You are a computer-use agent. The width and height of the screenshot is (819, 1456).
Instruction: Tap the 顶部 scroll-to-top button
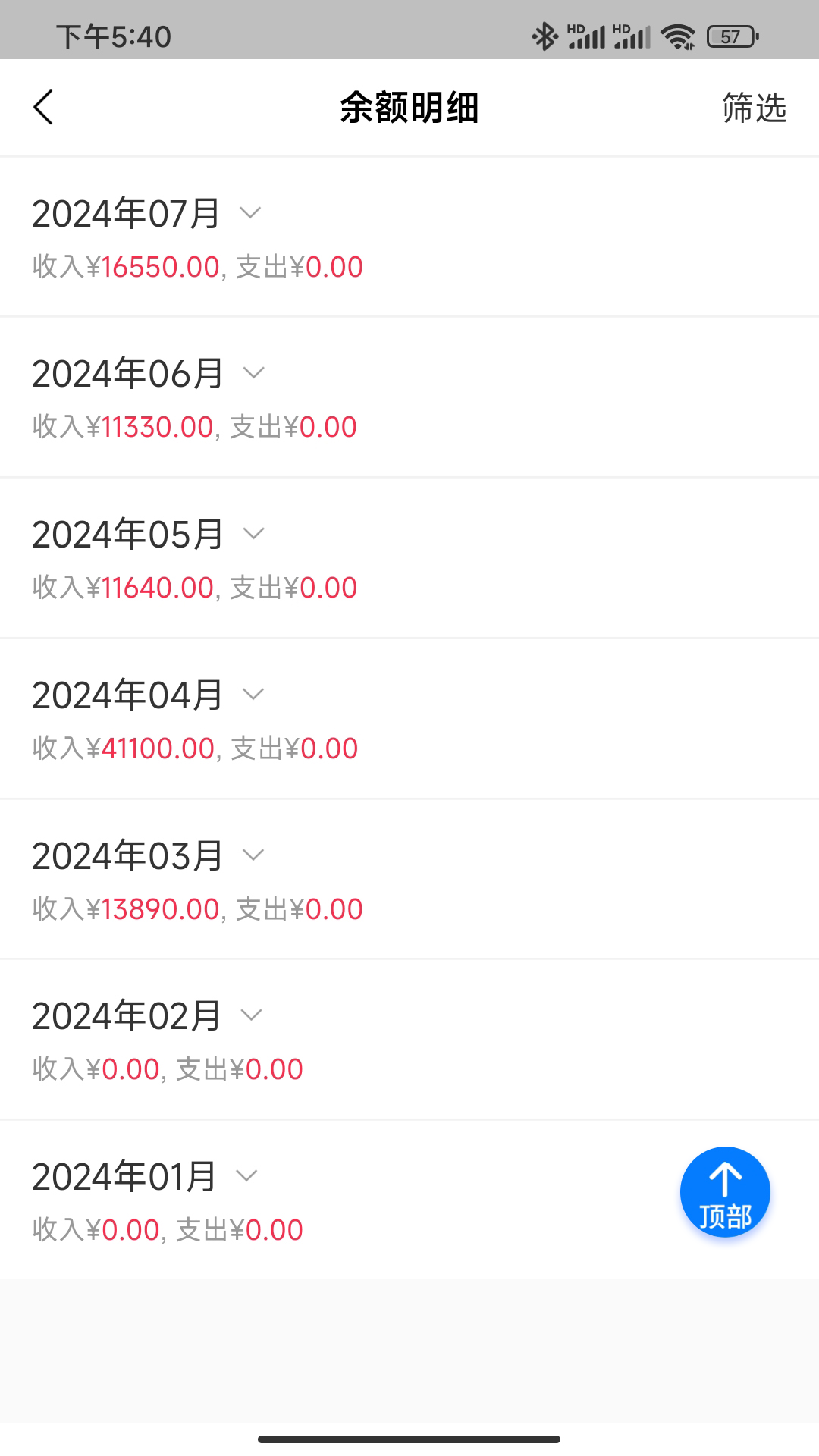click(725, 1191)
